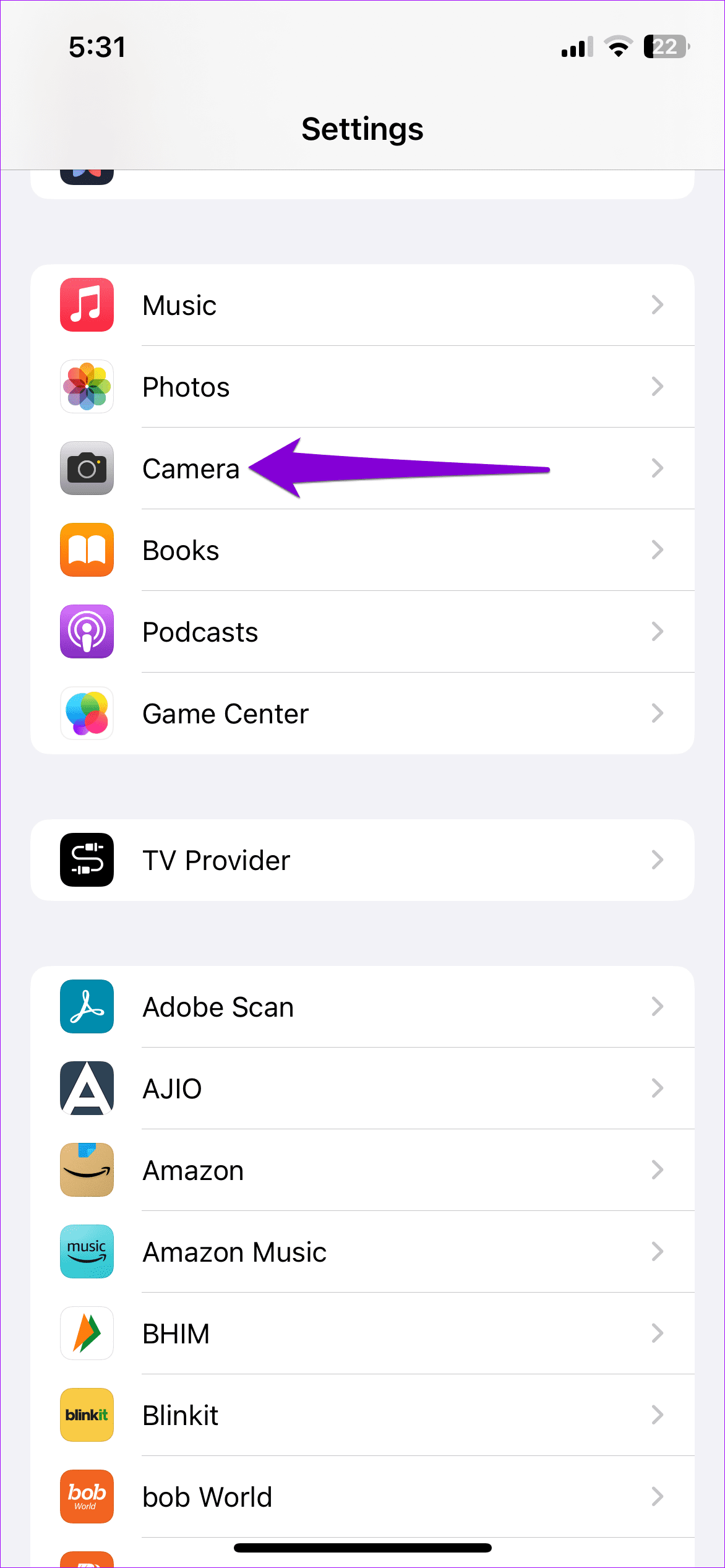Tap the Books app icon
725x1568 pixels.
(x=87, y=550)
